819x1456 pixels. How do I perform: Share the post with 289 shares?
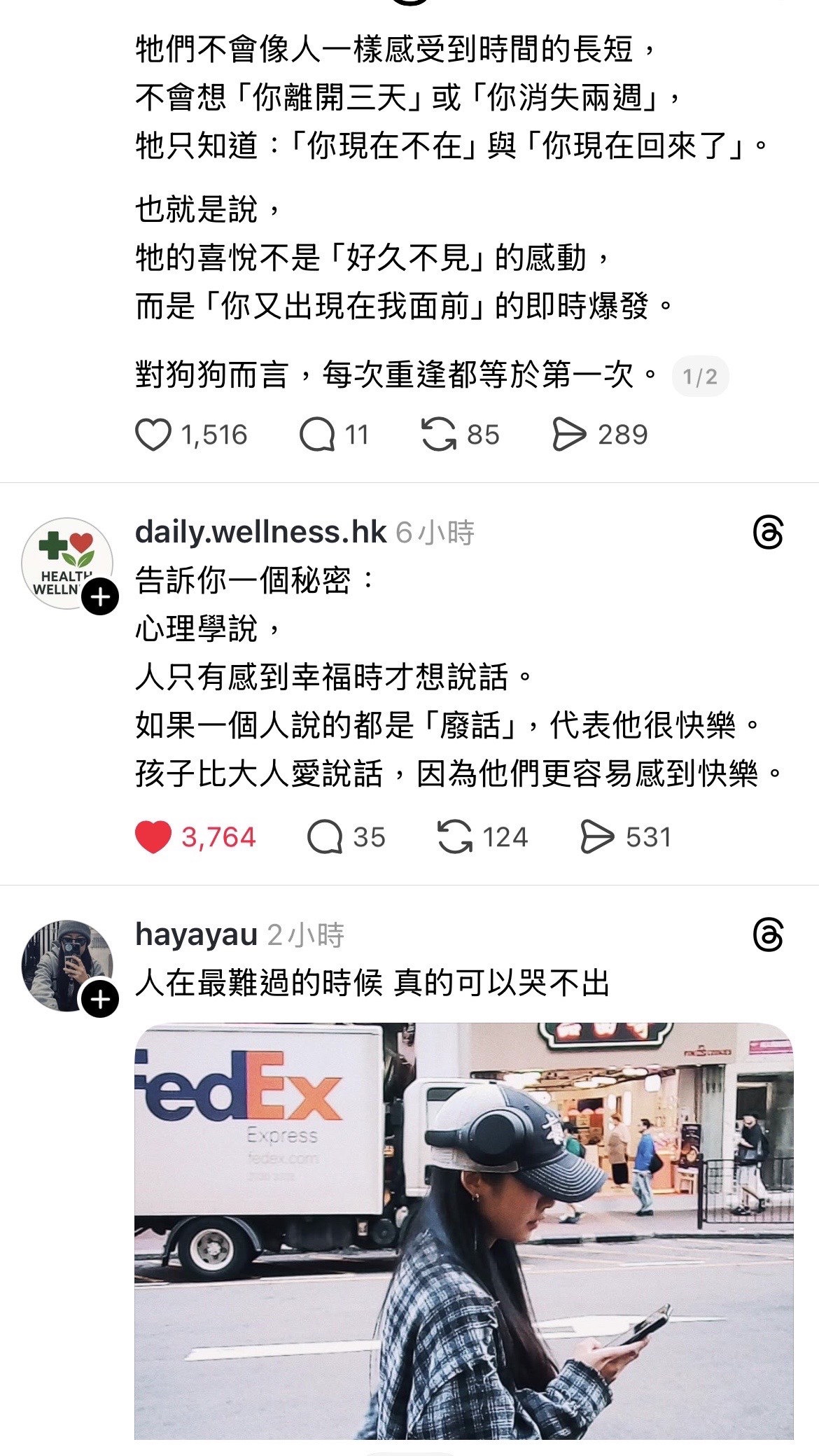coord(569,435)
